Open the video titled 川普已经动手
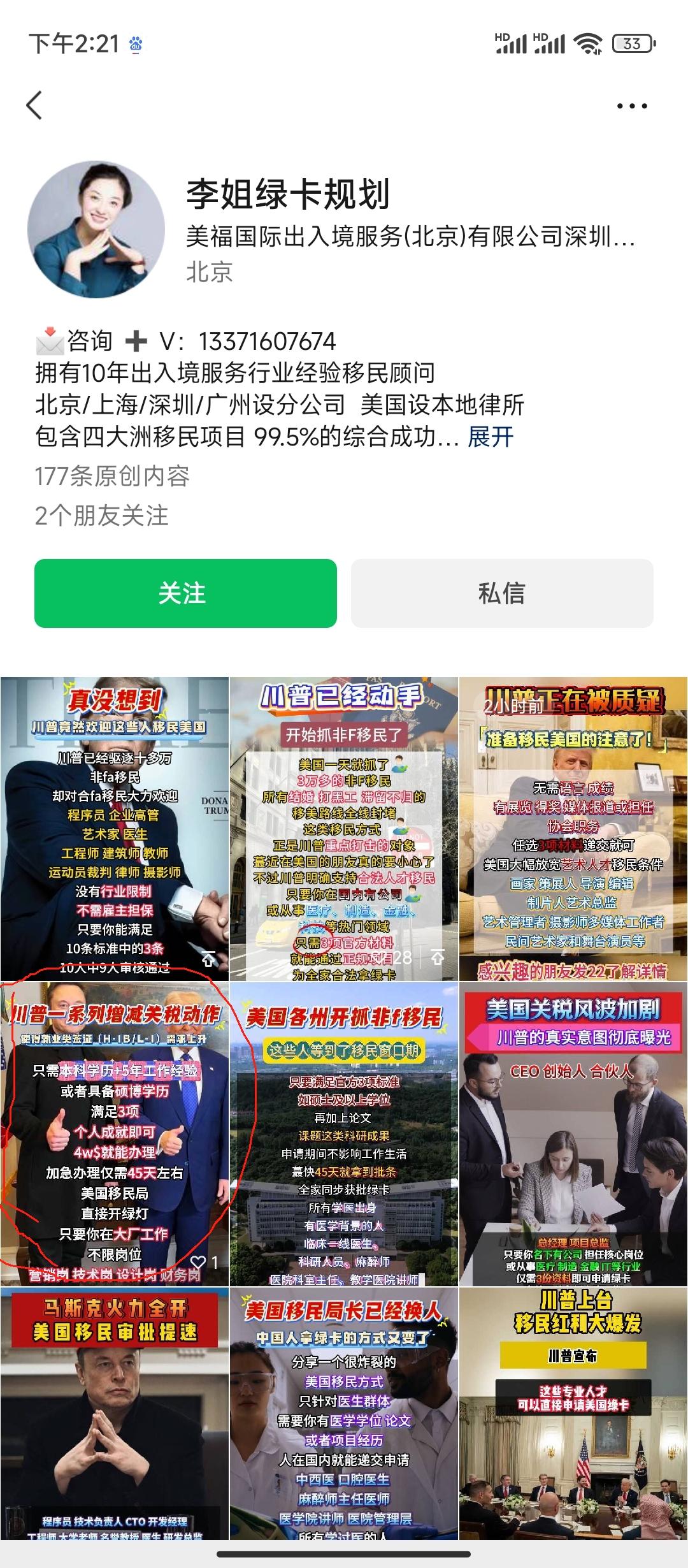Image resolution: width=688 pixels, height=1568 pixels. (x=343, y=829)
